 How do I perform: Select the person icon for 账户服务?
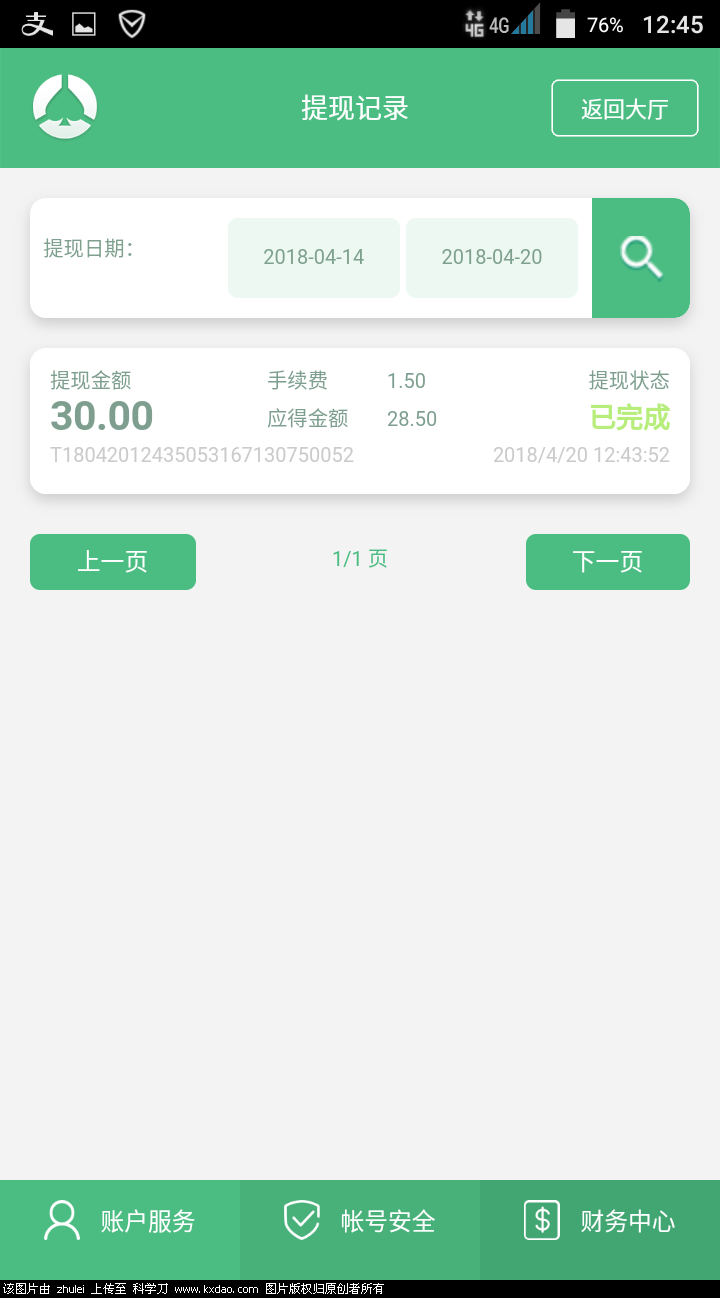click(61, 1220)
